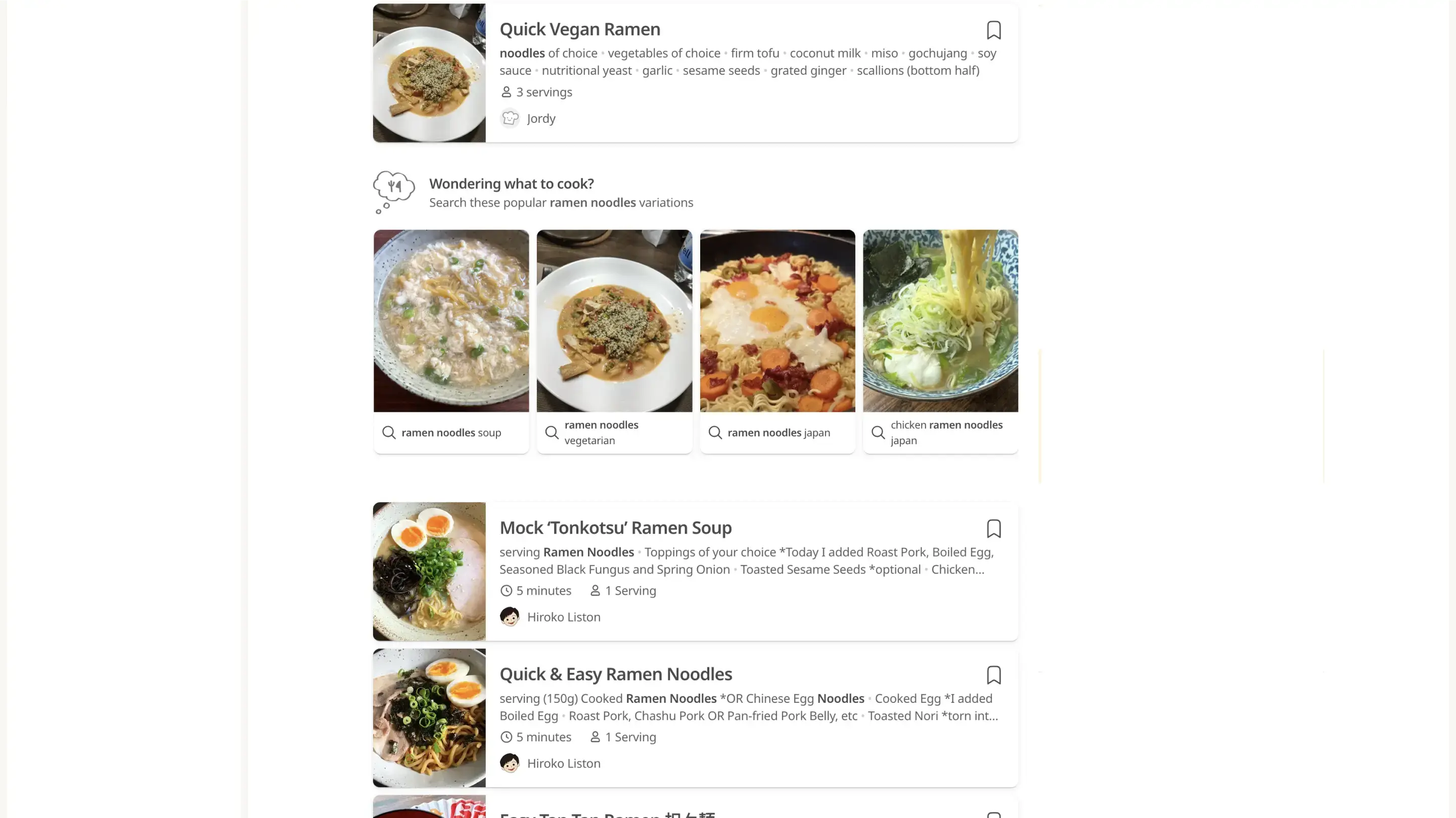
Task: Bookmark Mock 'Tonkotsu' Ramen Soup
Action: point(993,529)
